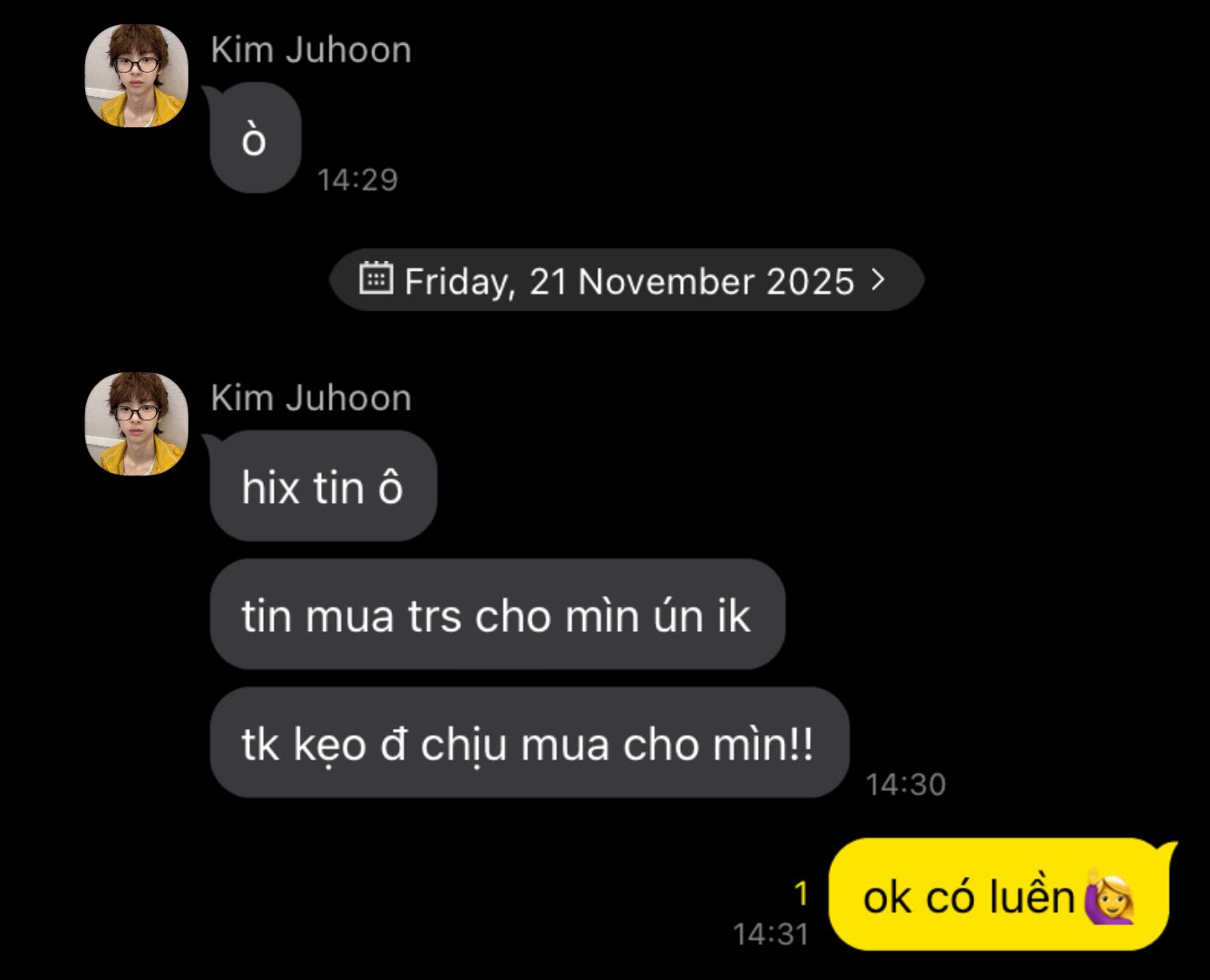
Task: Open Kim Juhoon's avatar beside the "ò" message
Action: pos(136,76)
